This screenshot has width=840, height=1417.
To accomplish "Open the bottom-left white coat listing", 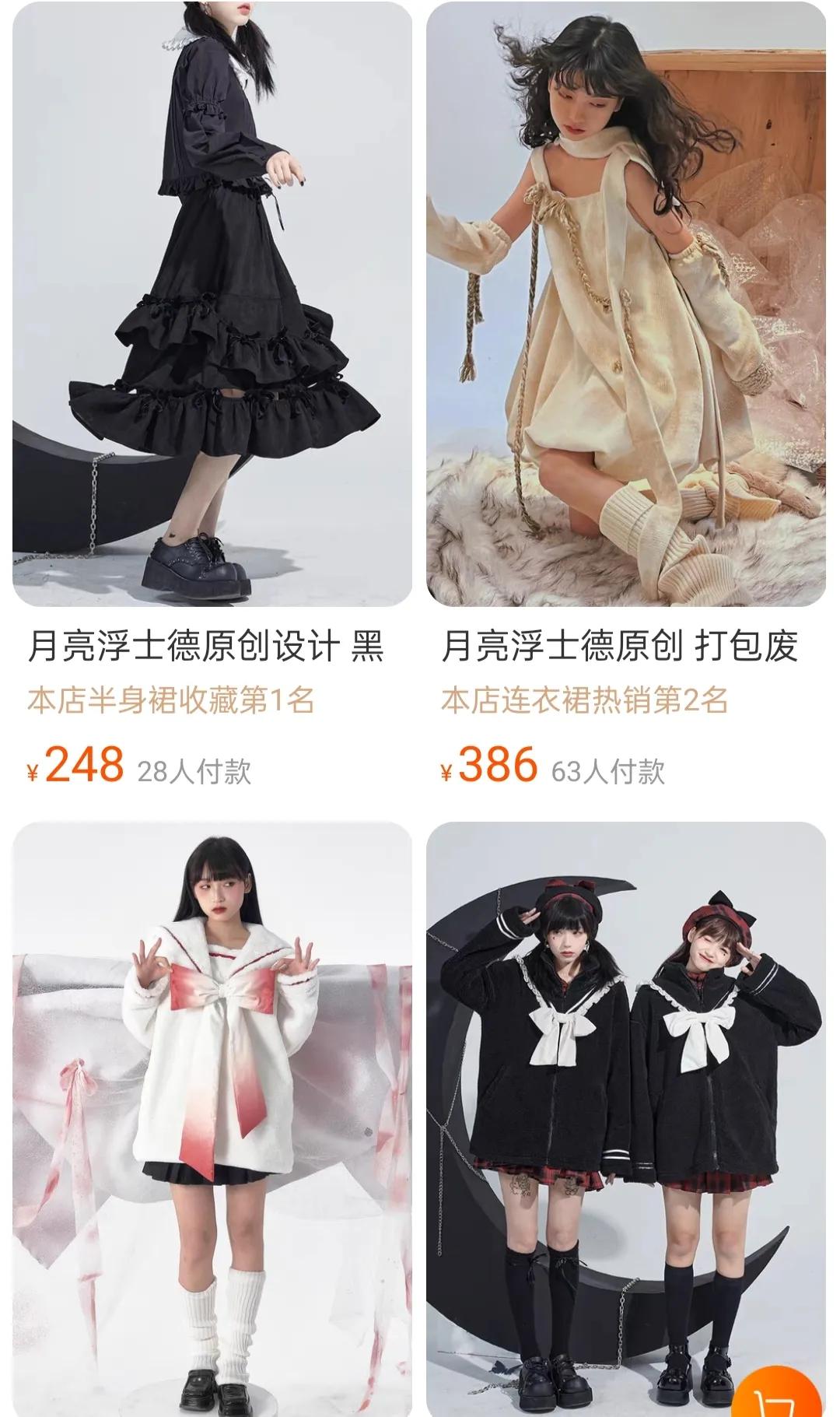I will point(210,1089).
